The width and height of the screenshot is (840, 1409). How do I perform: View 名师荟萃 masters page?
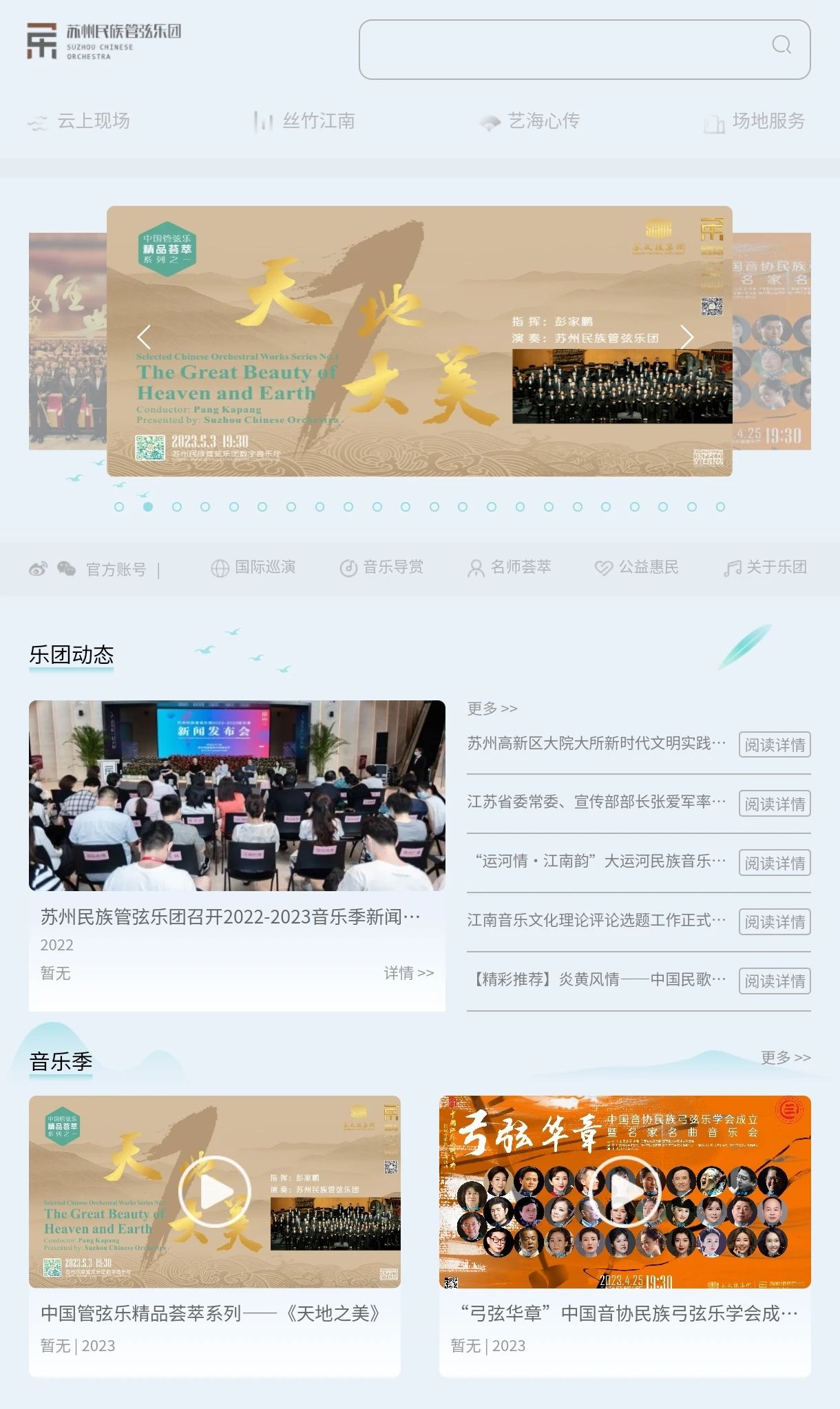(x=510, y=567)
